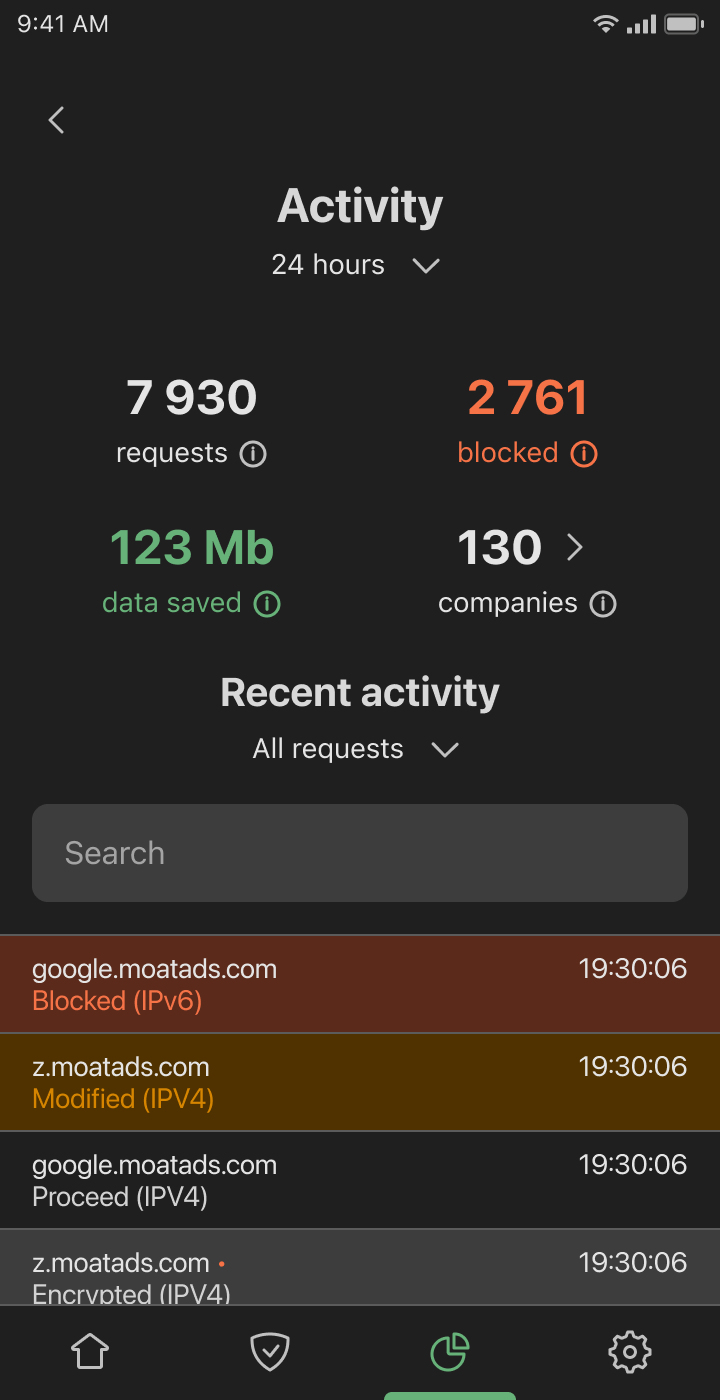Open the encrypted z.moatads.com request
The width and height of the screenshot is (720, 1400).
tap(360, 1268)
